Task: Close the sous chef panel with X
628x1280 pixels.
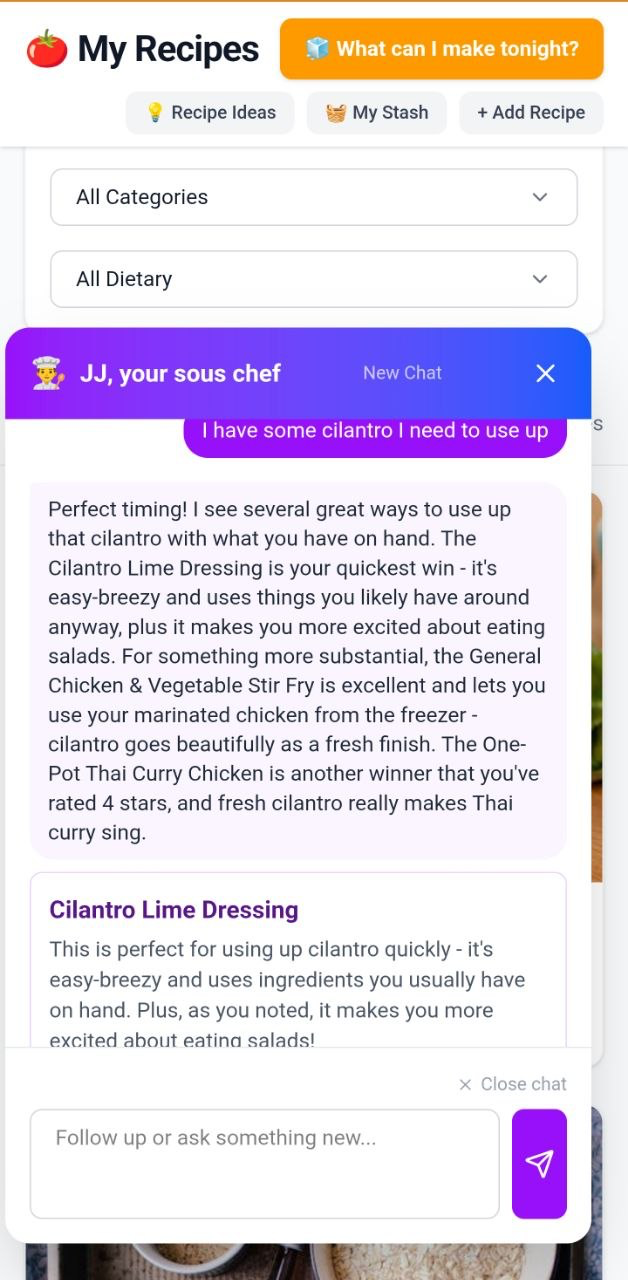Action: click(545, 373)
